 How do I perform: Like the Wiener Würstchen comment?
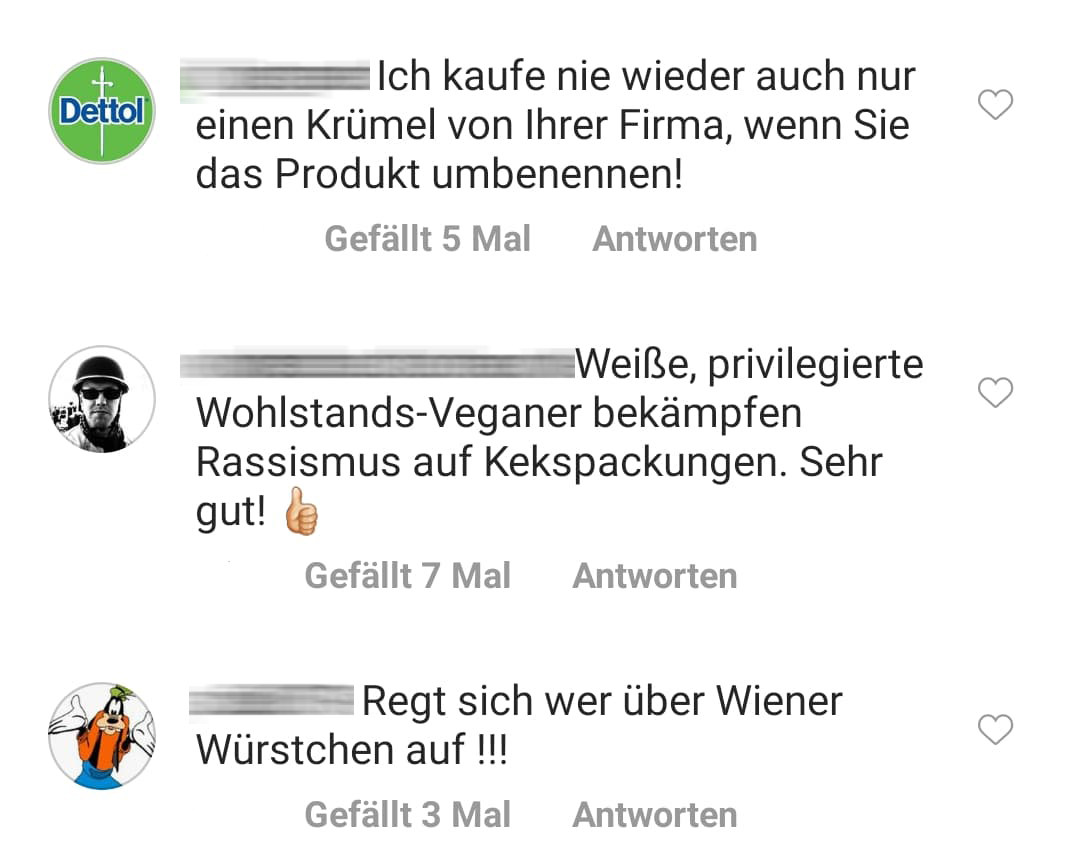(x=995, y=730)
